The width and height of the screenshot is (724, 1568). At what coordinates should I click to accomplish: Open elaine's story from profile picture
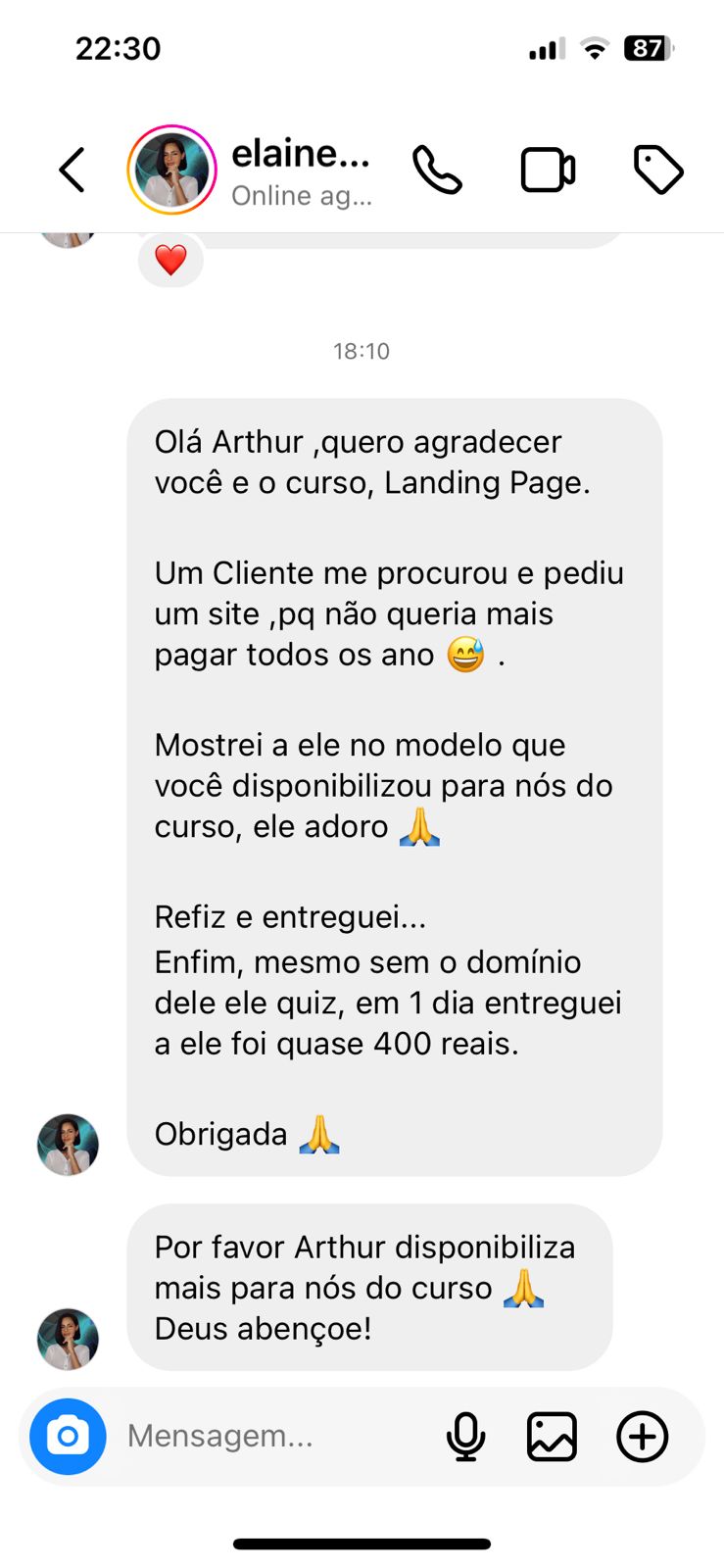click(x=171, y=171)
